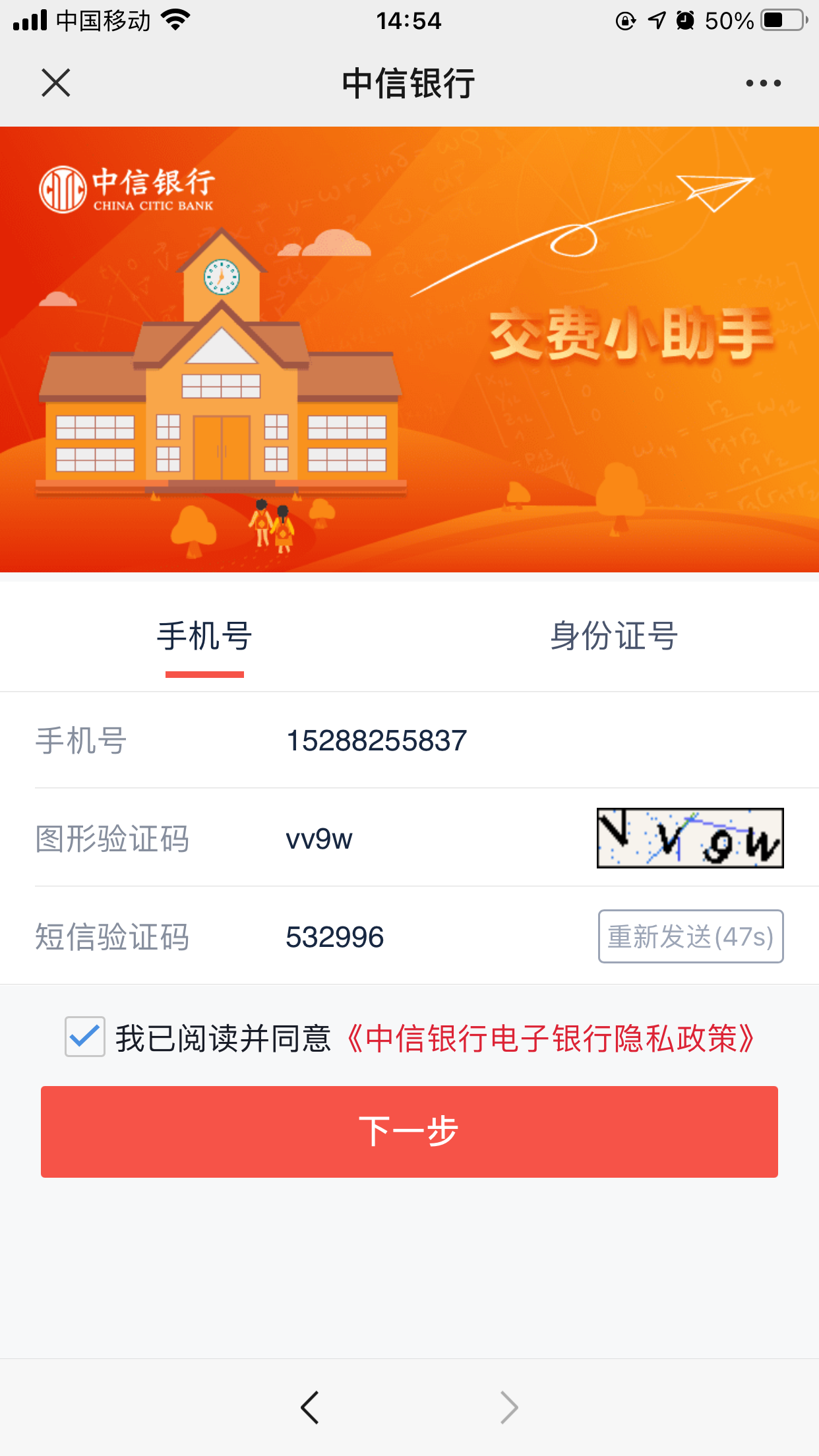Open the three-dot overflow menu
Viewport: 819px width, 1456px height.
pos(763,83)
